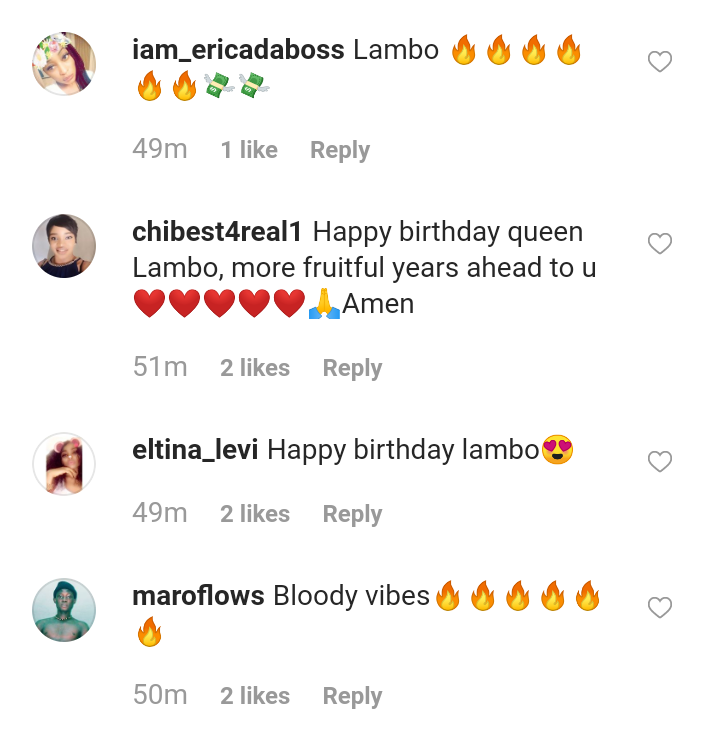The image size is (720, 736).
Task: Like iam_ericadaboss's comment
Action: click(659, 62)
